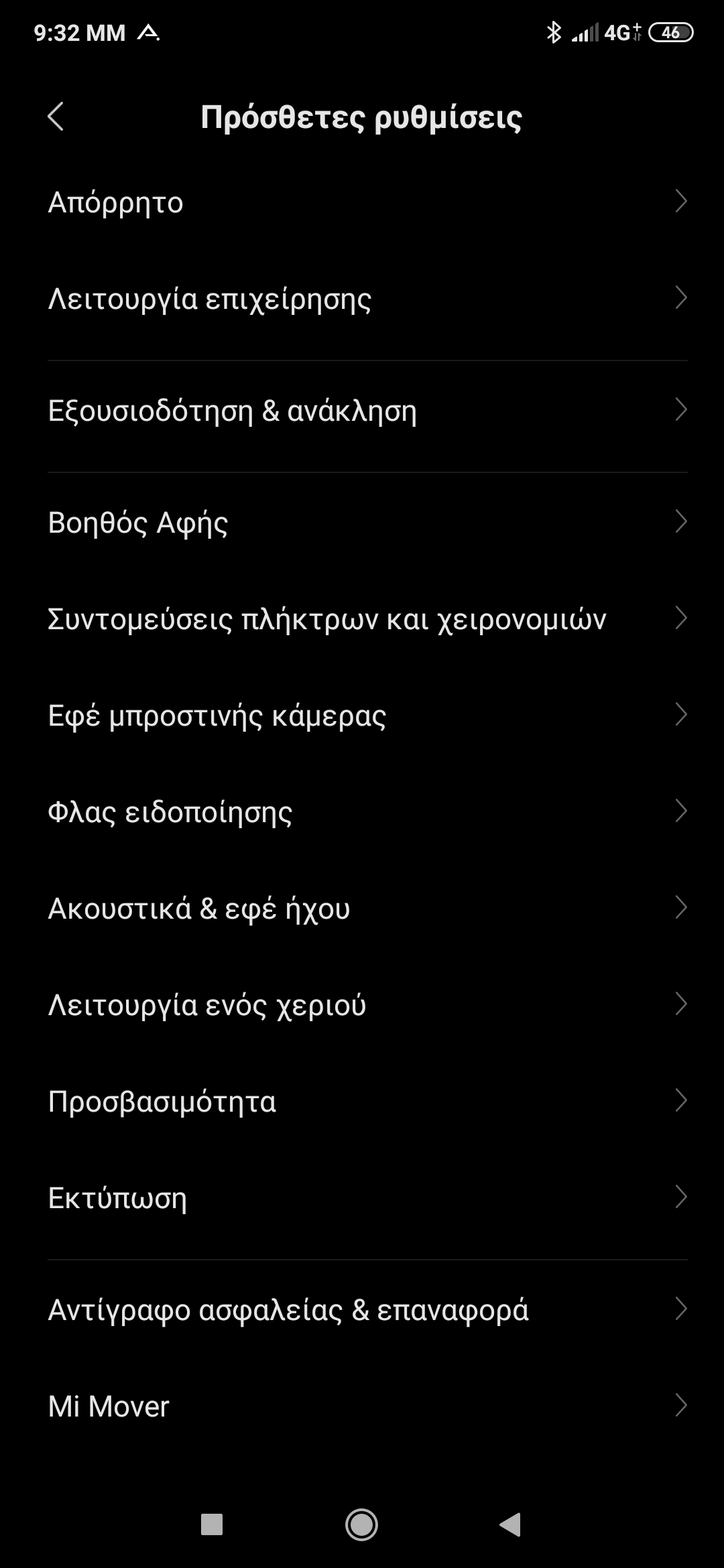Viewport: 724px width, 1568px height.
Task: Open Βοηθός Αφής
Action: [362, 522]
